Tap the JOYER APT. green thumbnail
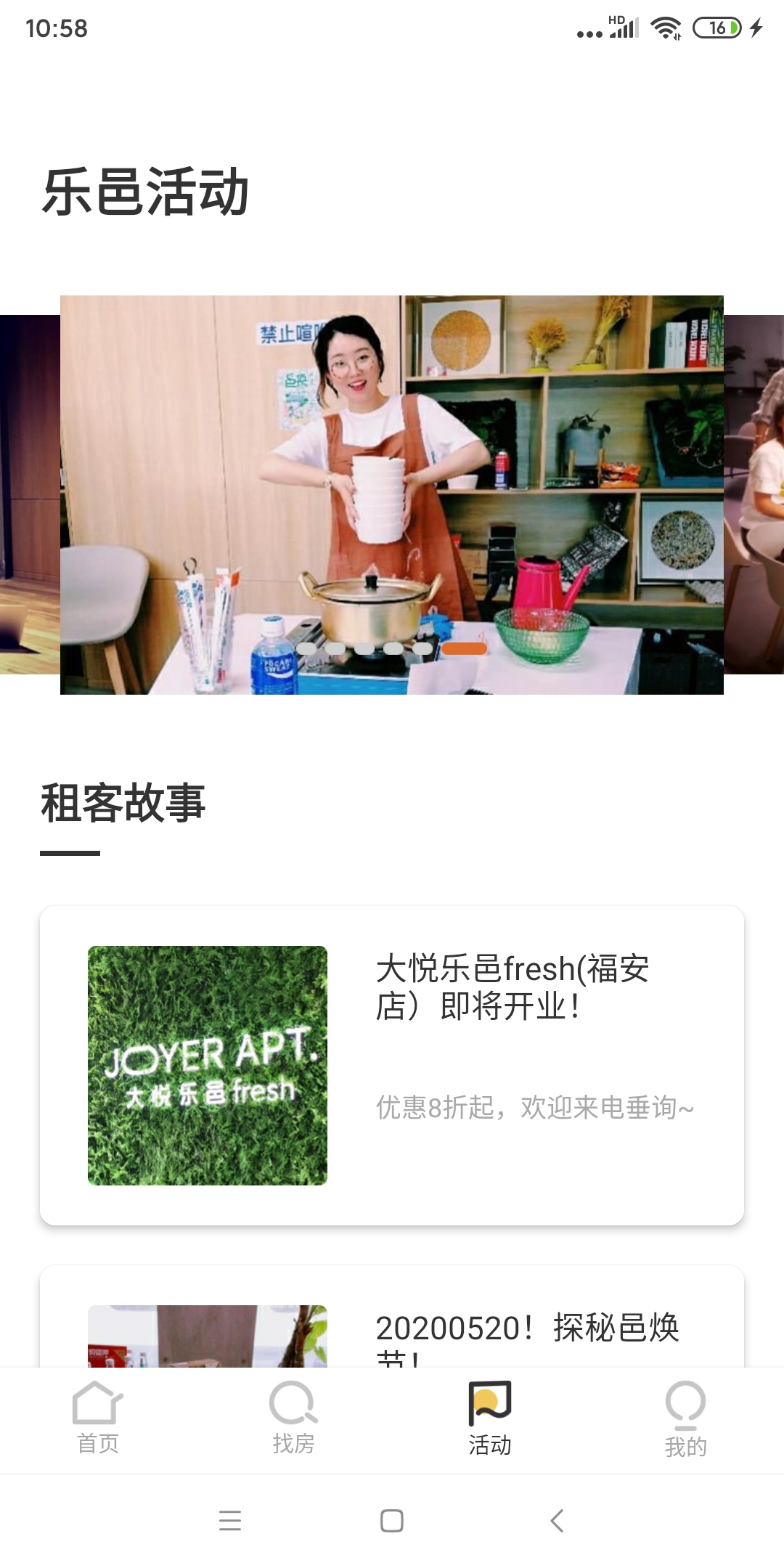784x1568 pixels. click(x=208, y=1063)
